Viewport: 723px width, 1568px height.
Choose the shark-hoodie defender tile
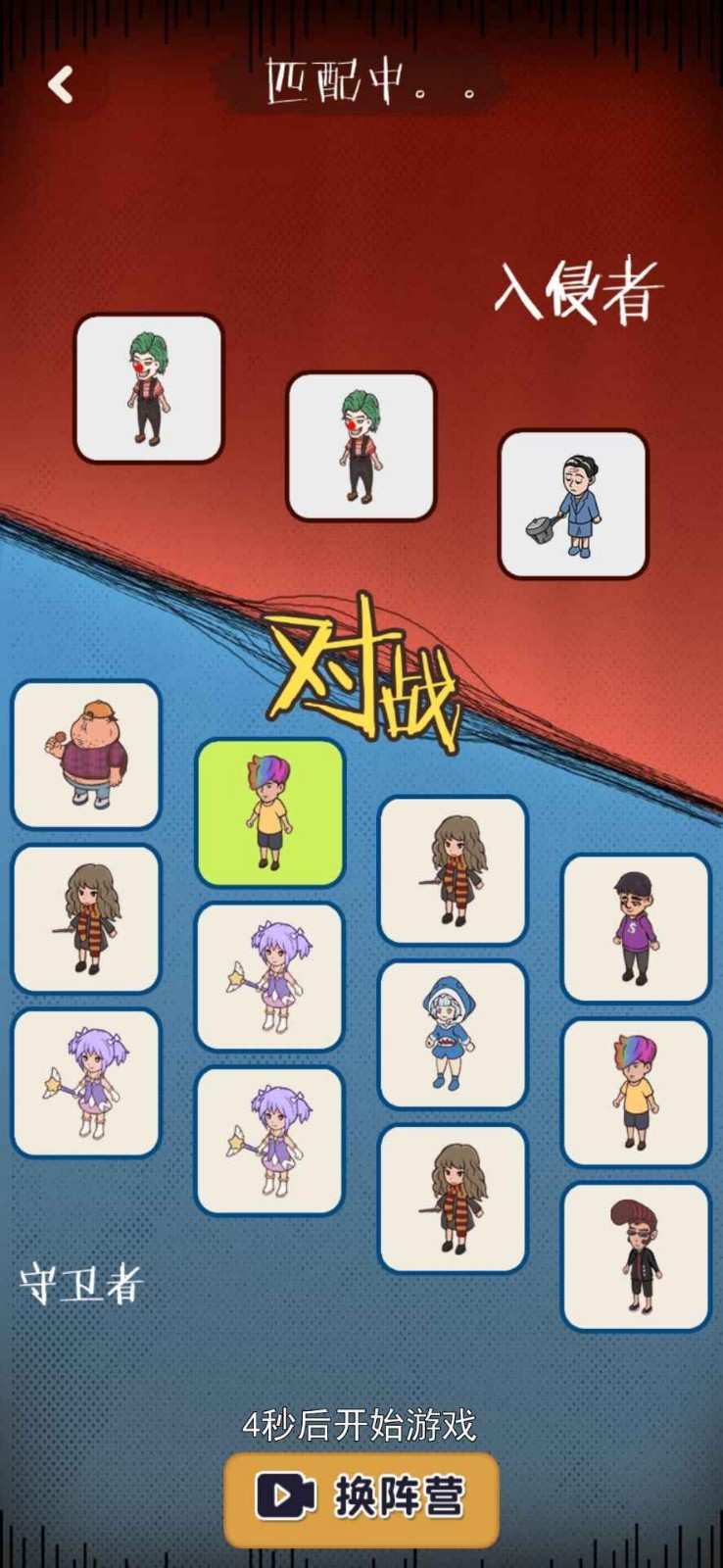453,1035
